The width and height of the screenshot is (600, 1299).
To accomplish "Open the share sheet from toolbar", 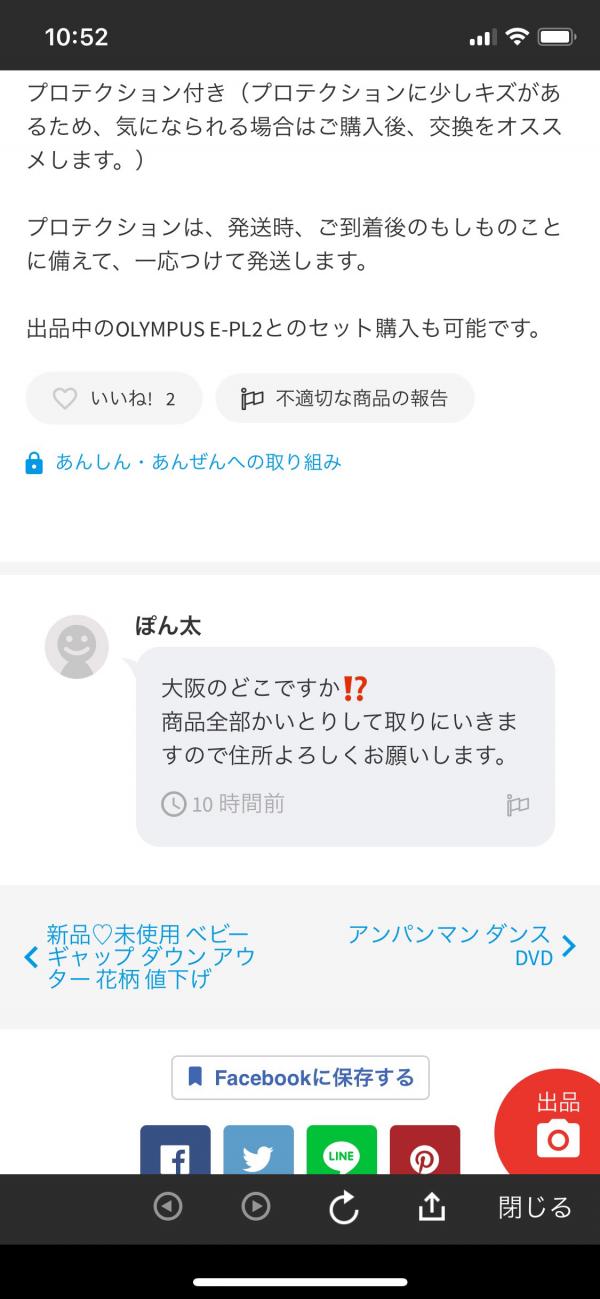I will click(430, 1207).
